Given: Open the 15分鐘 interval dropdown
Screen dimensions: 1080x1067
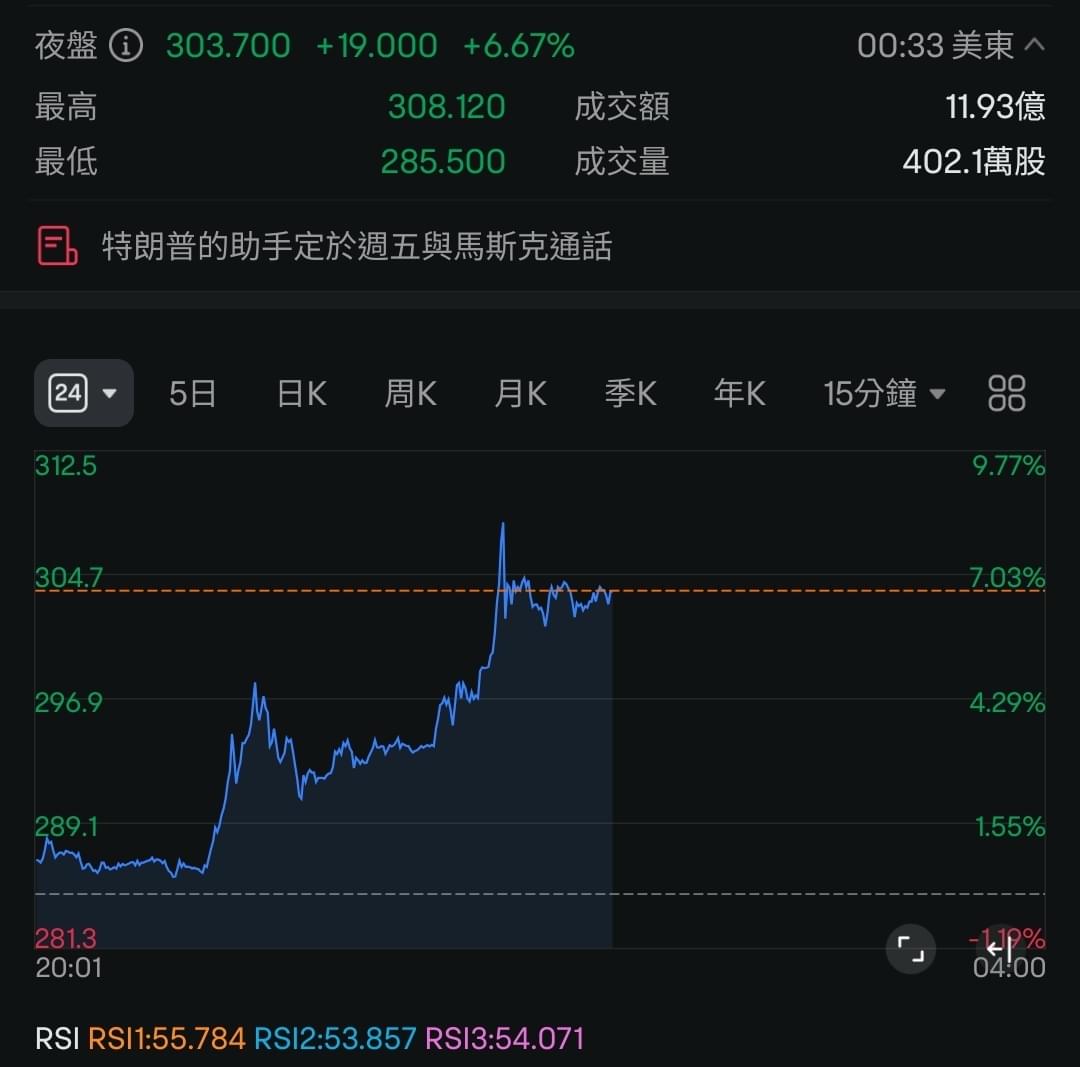Looking at the screenshot, I should pyautogui.click(x=884, y=394).
